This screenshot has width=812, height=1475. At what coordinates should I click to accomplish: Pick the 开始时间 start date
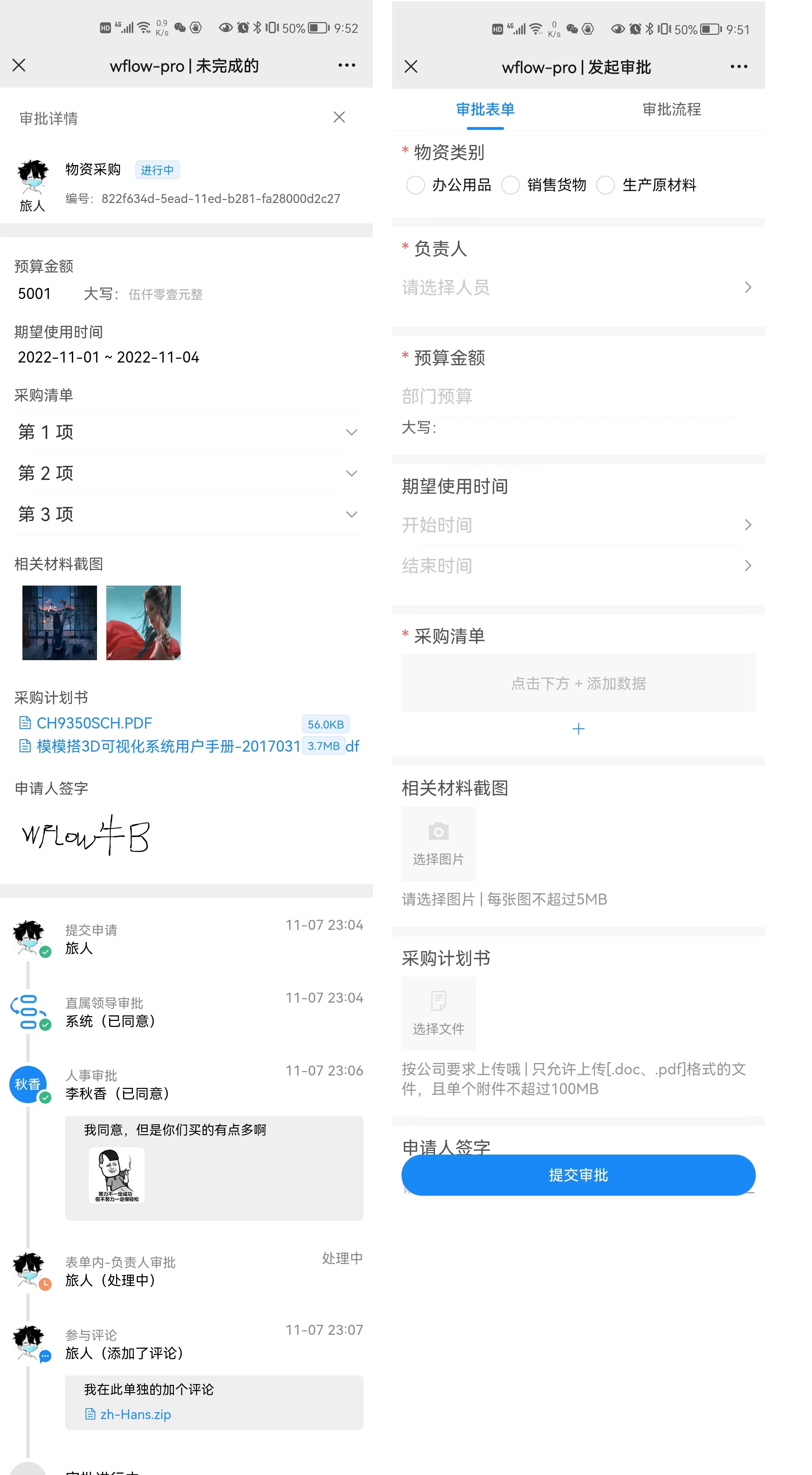[x=577, y=525]
